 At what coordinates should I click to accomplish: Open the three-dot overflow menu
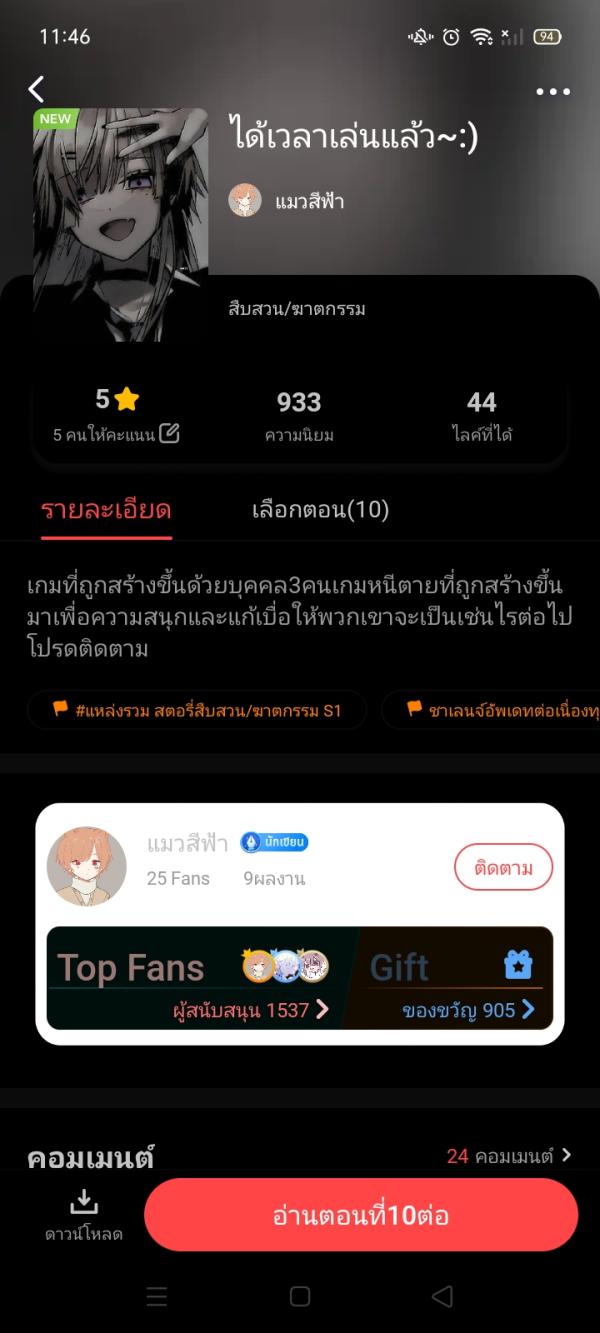pos(552,92)
